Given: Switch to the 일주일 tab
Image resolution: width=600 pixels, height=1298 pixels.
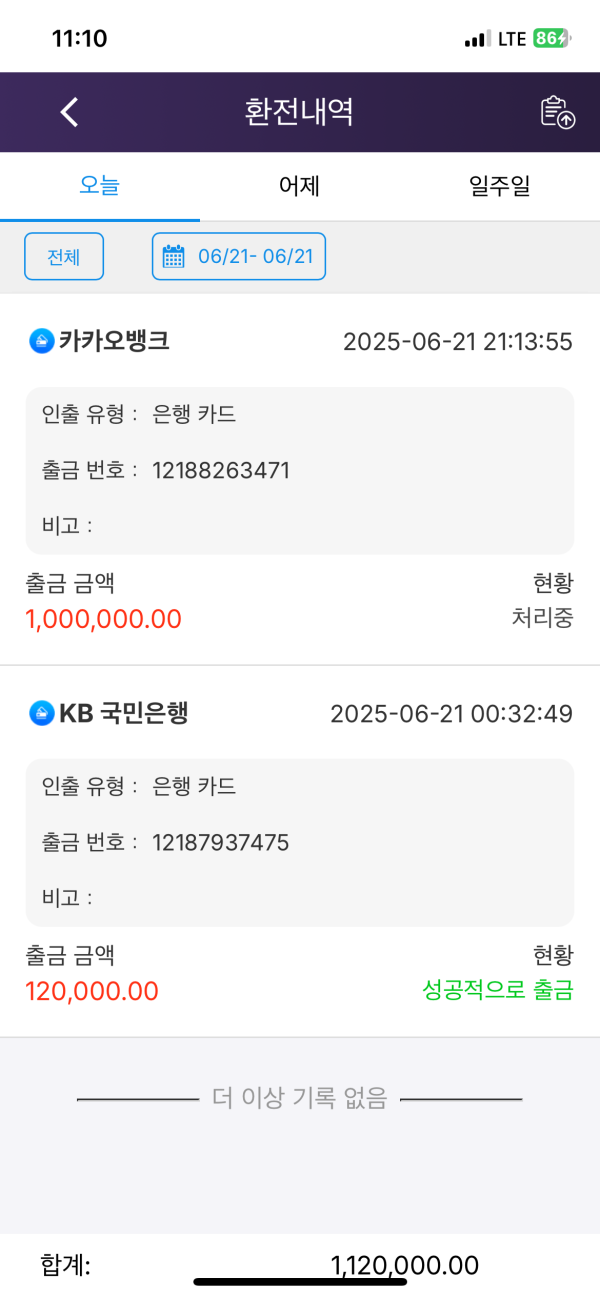Looking at the screenshot, I should click(x=499, y=186).
